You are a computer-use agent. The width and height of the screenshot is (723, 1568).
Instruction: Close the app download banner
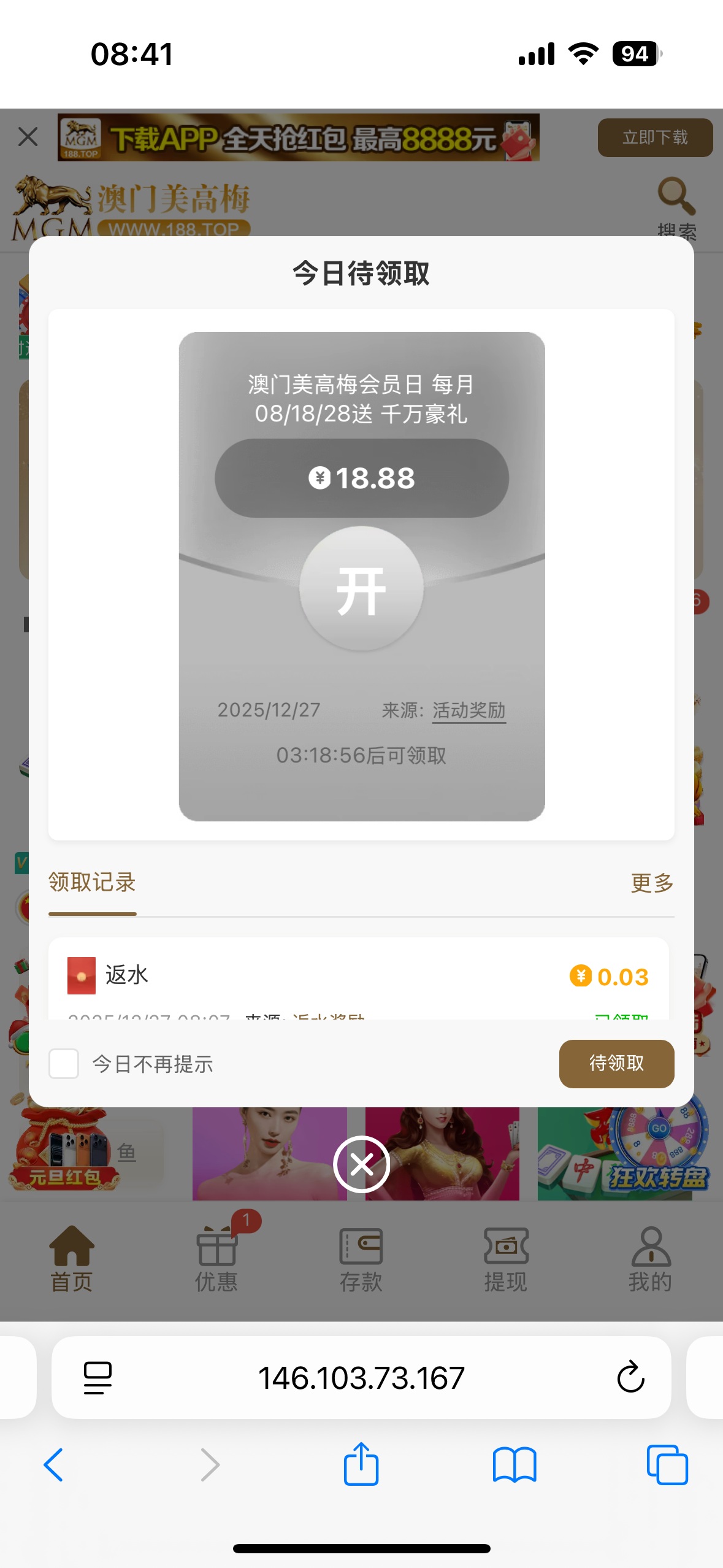tap(28, 137)
